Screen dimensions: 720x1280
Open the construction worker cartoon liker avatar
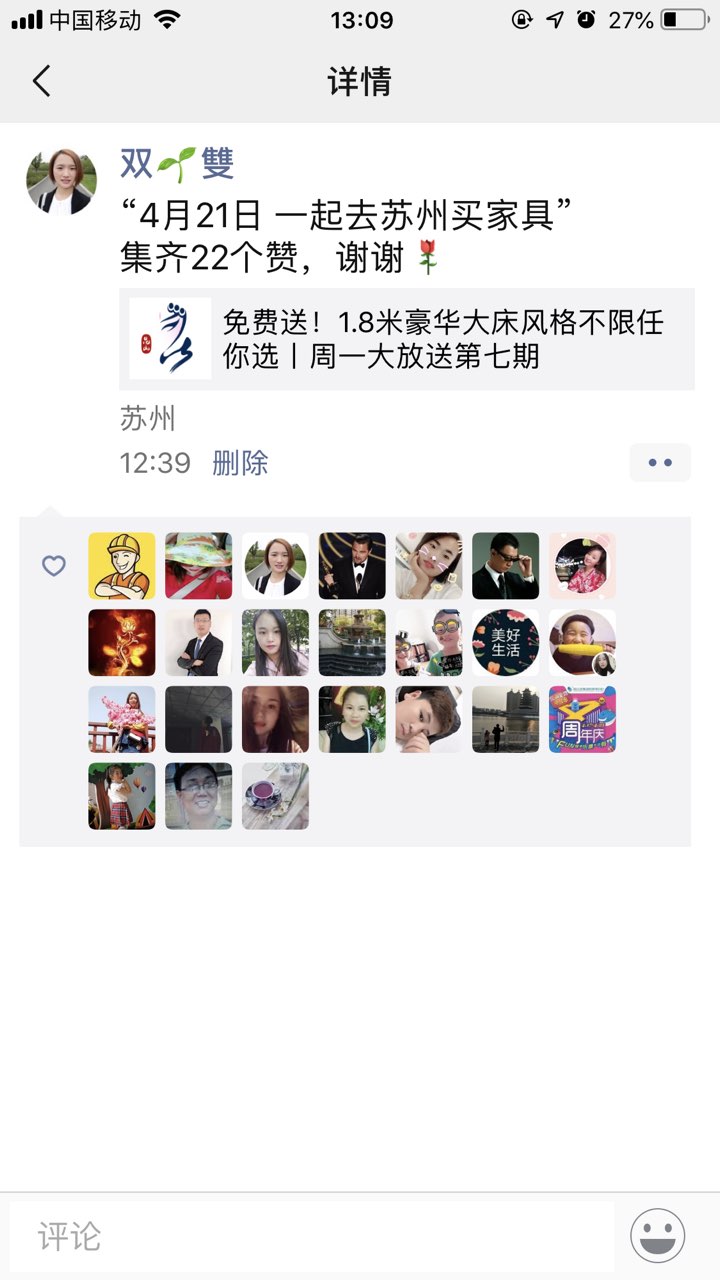tap(122, 566)
